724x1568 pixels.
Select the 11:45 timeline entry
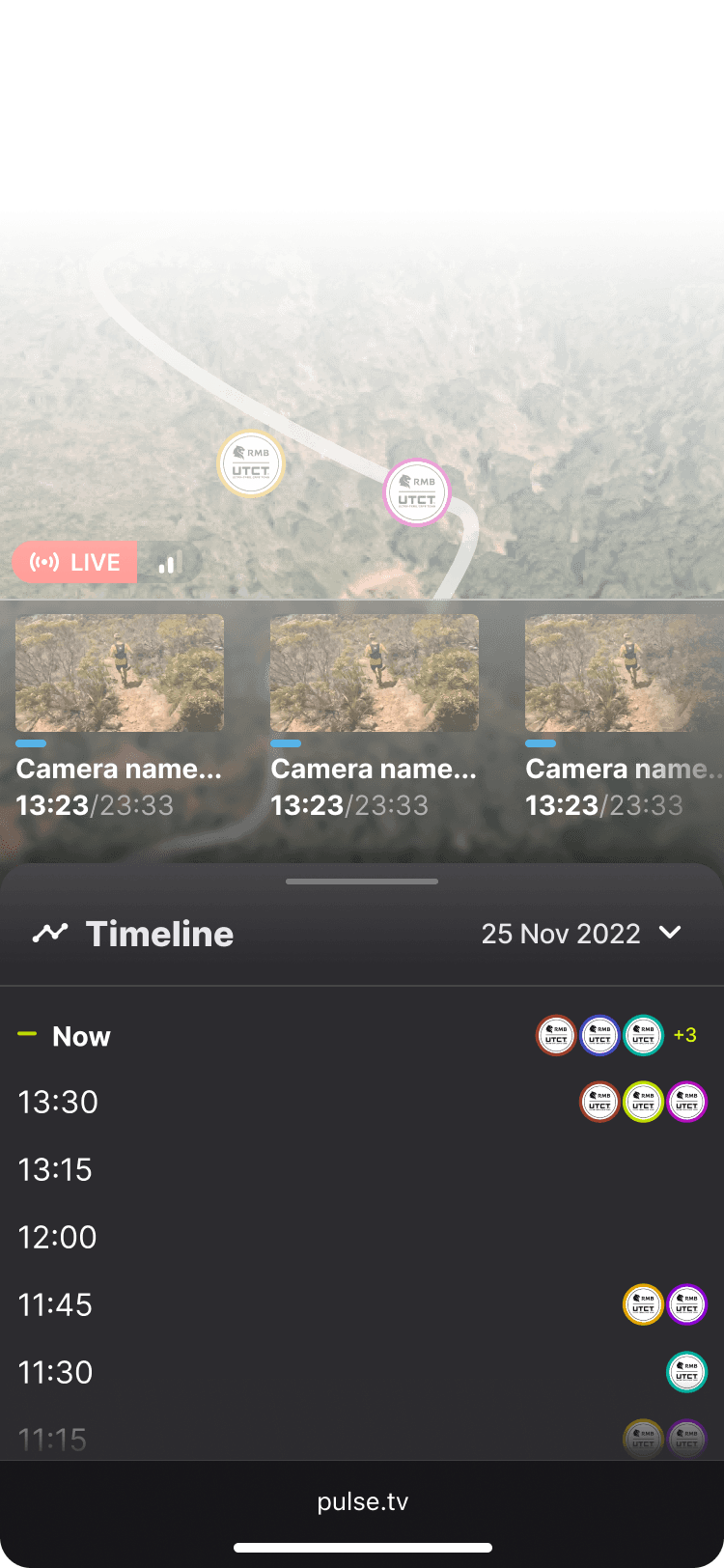click(362, 1304)
